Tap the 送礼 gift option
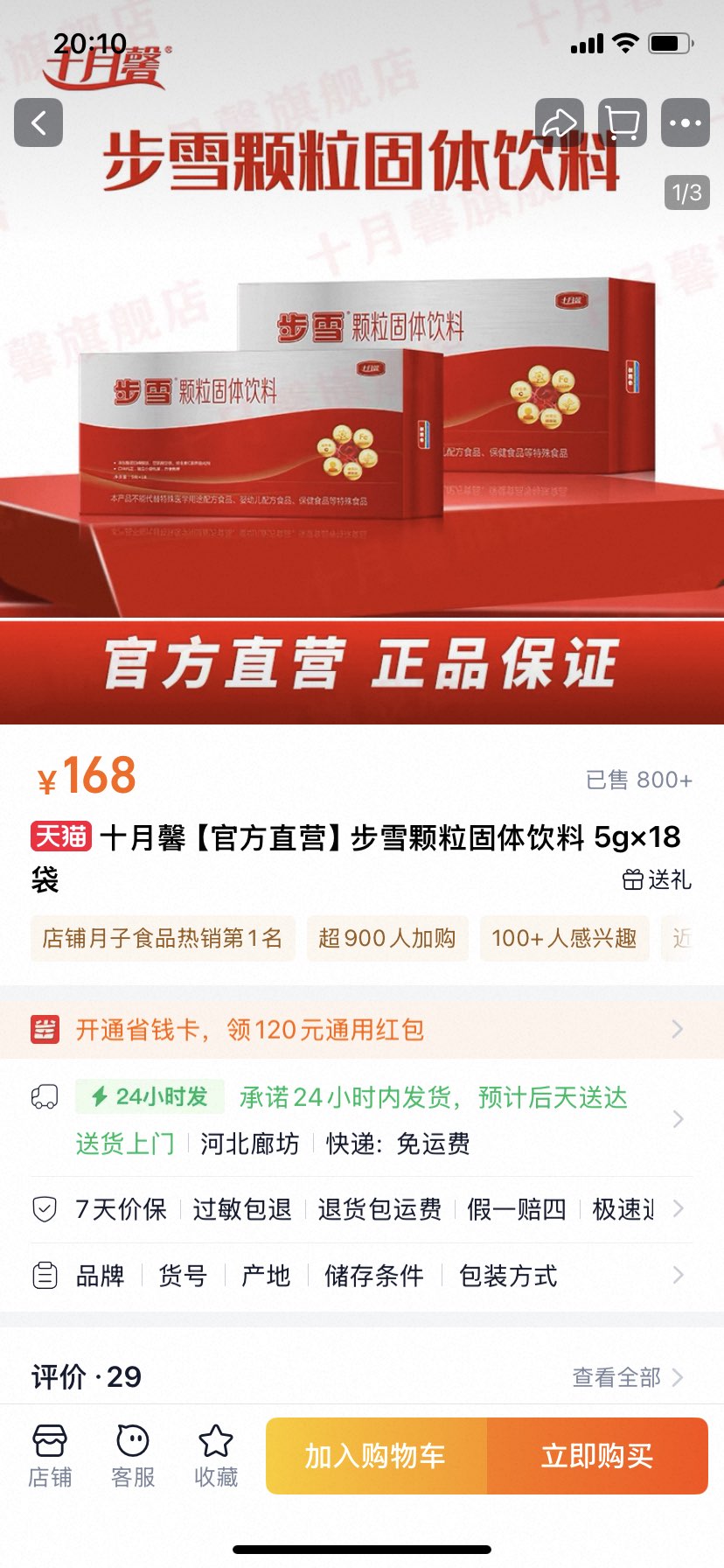Screen dimensions: 724x1568 658,879
